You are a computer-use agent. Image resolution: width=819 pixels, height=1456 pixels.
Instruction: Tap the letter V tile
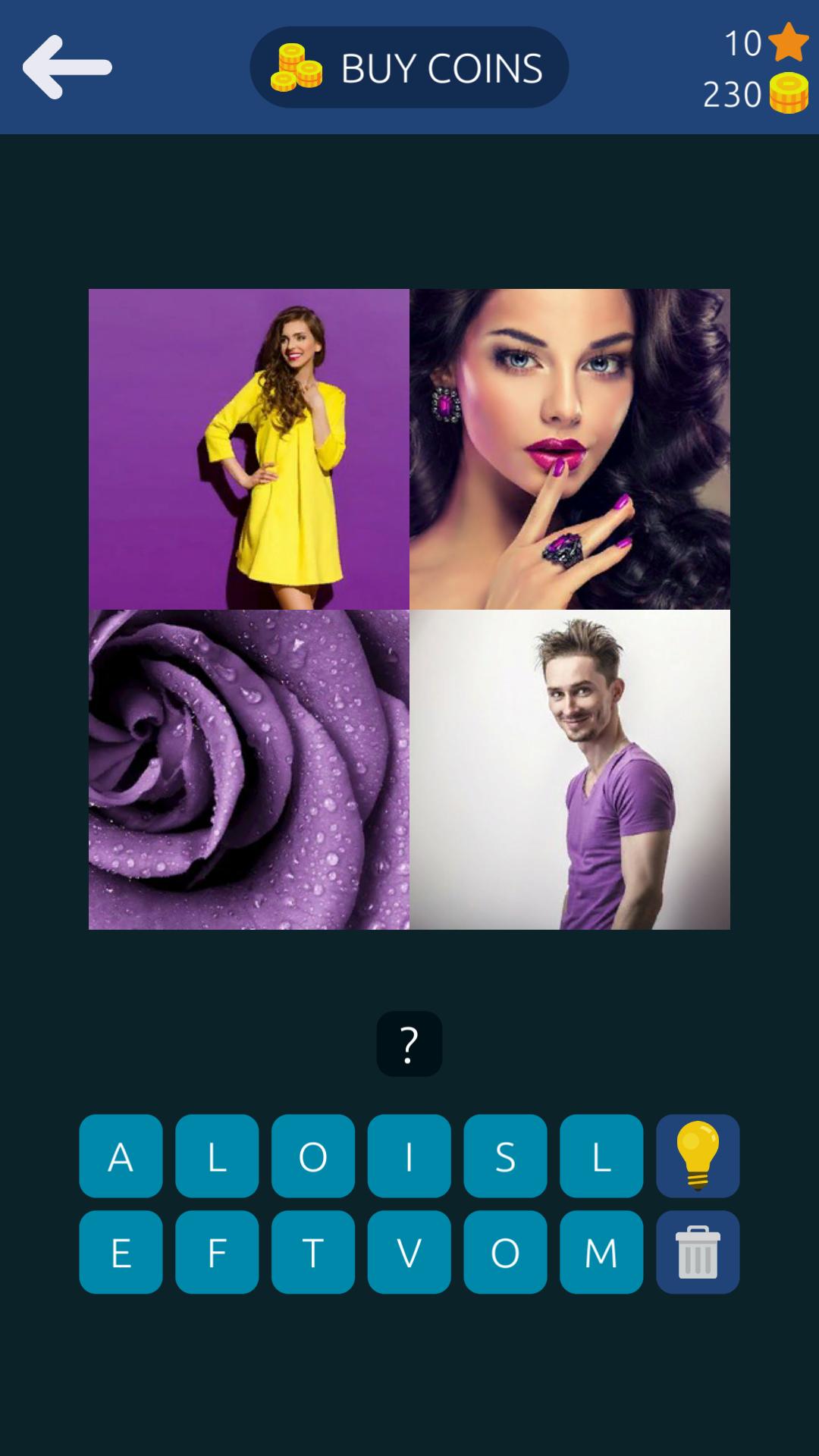[x=409, y=1251]
